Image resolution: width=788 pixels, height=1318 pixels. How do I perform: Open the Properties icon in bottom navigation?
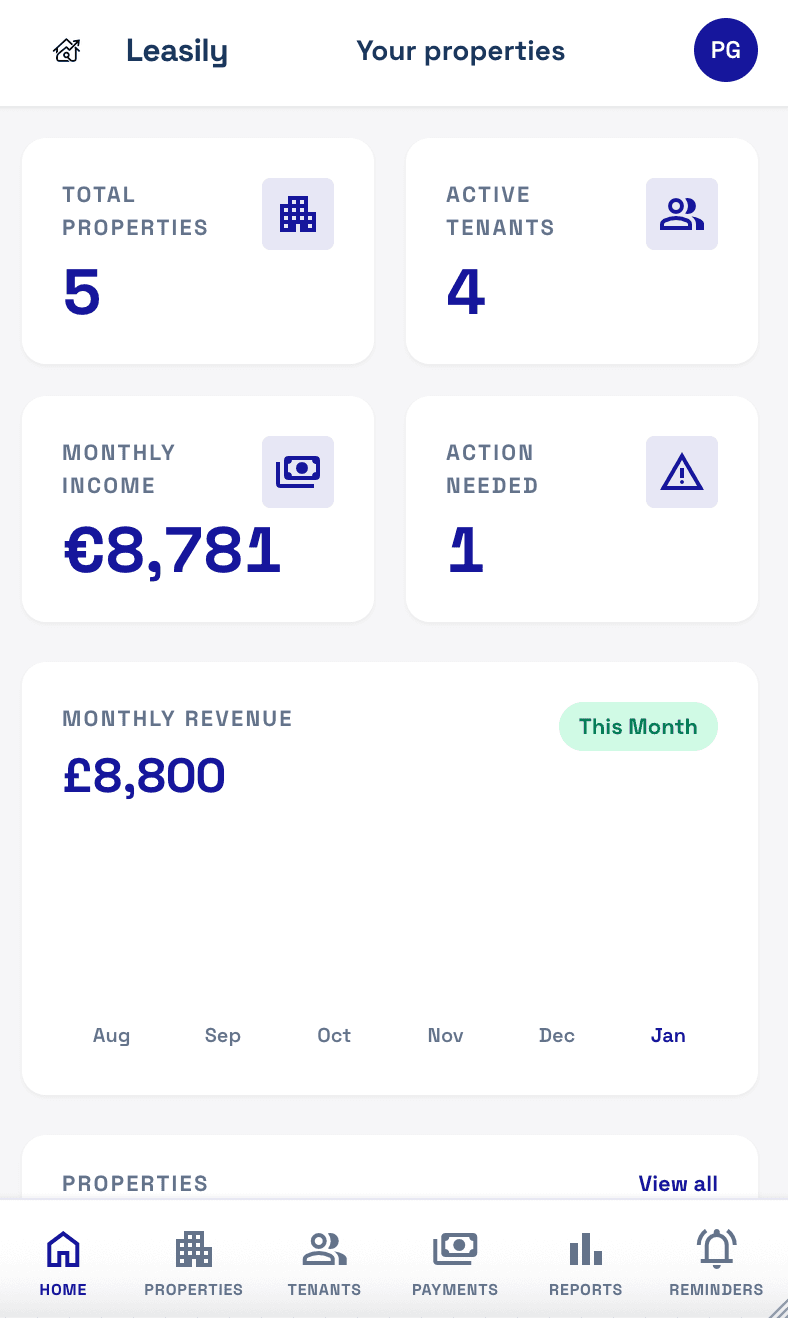click(x=193, y=1249)
